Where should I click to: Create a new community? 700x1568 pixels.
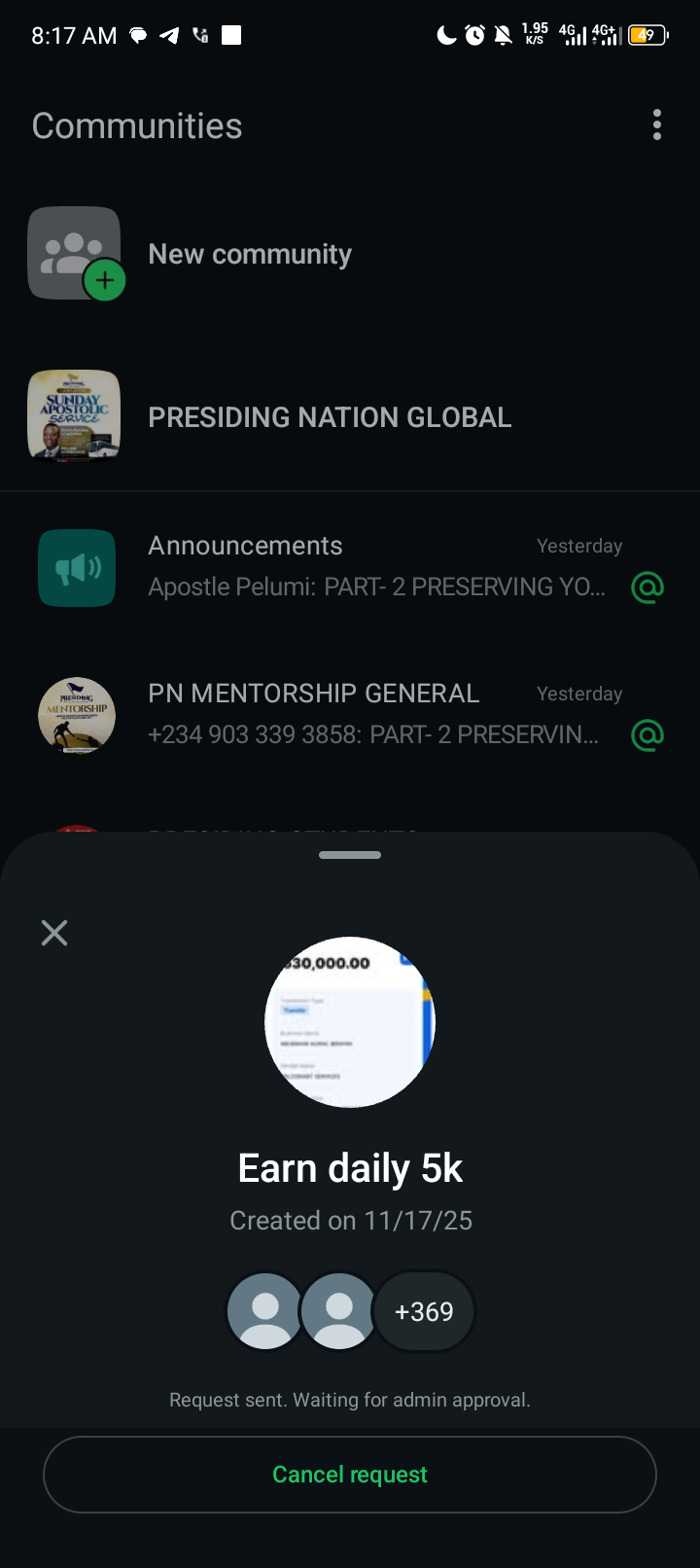tap(250, 255)
